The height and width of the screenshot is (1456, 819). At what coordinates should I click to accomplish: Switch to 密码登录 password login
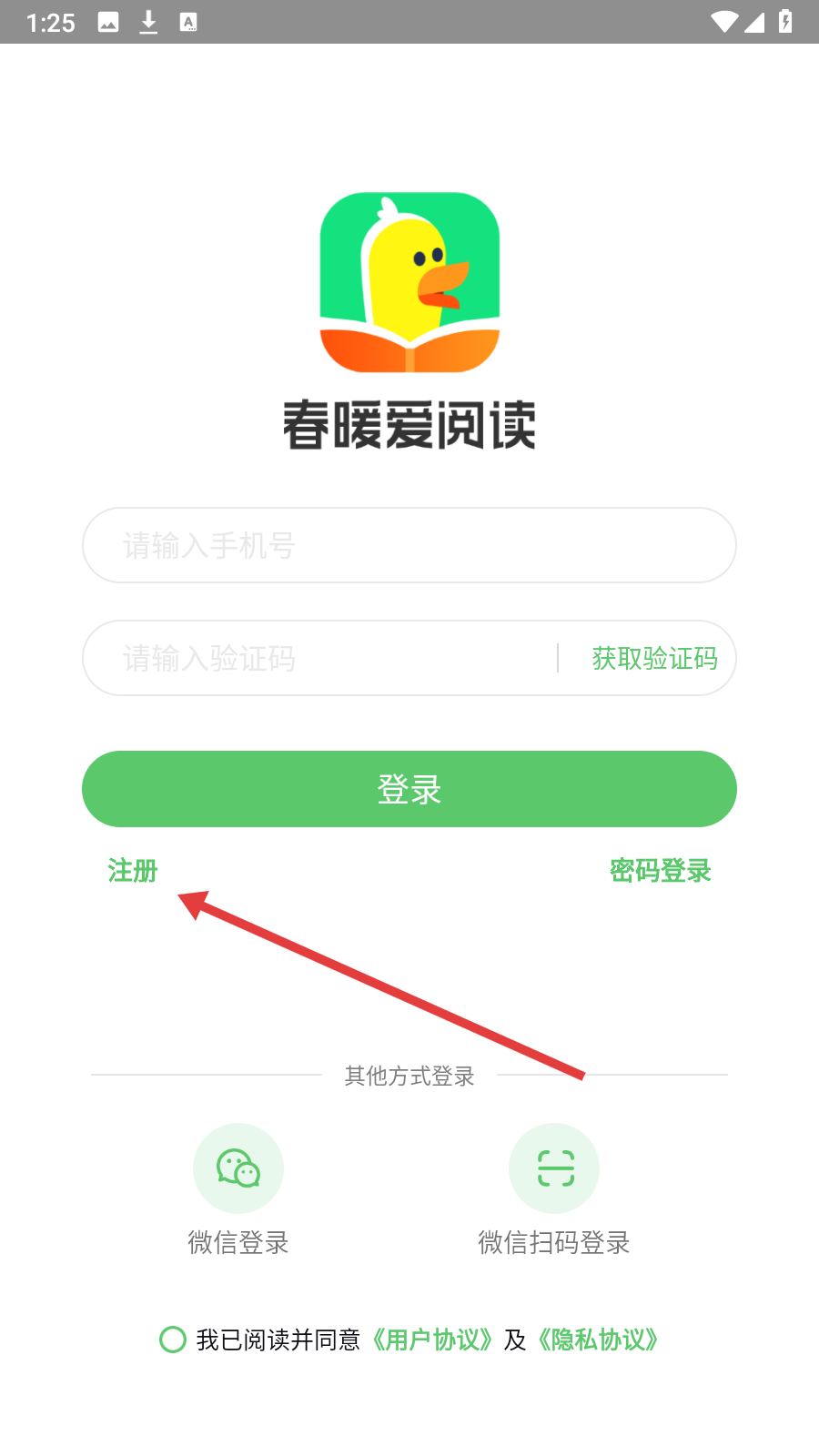point(660,871)
